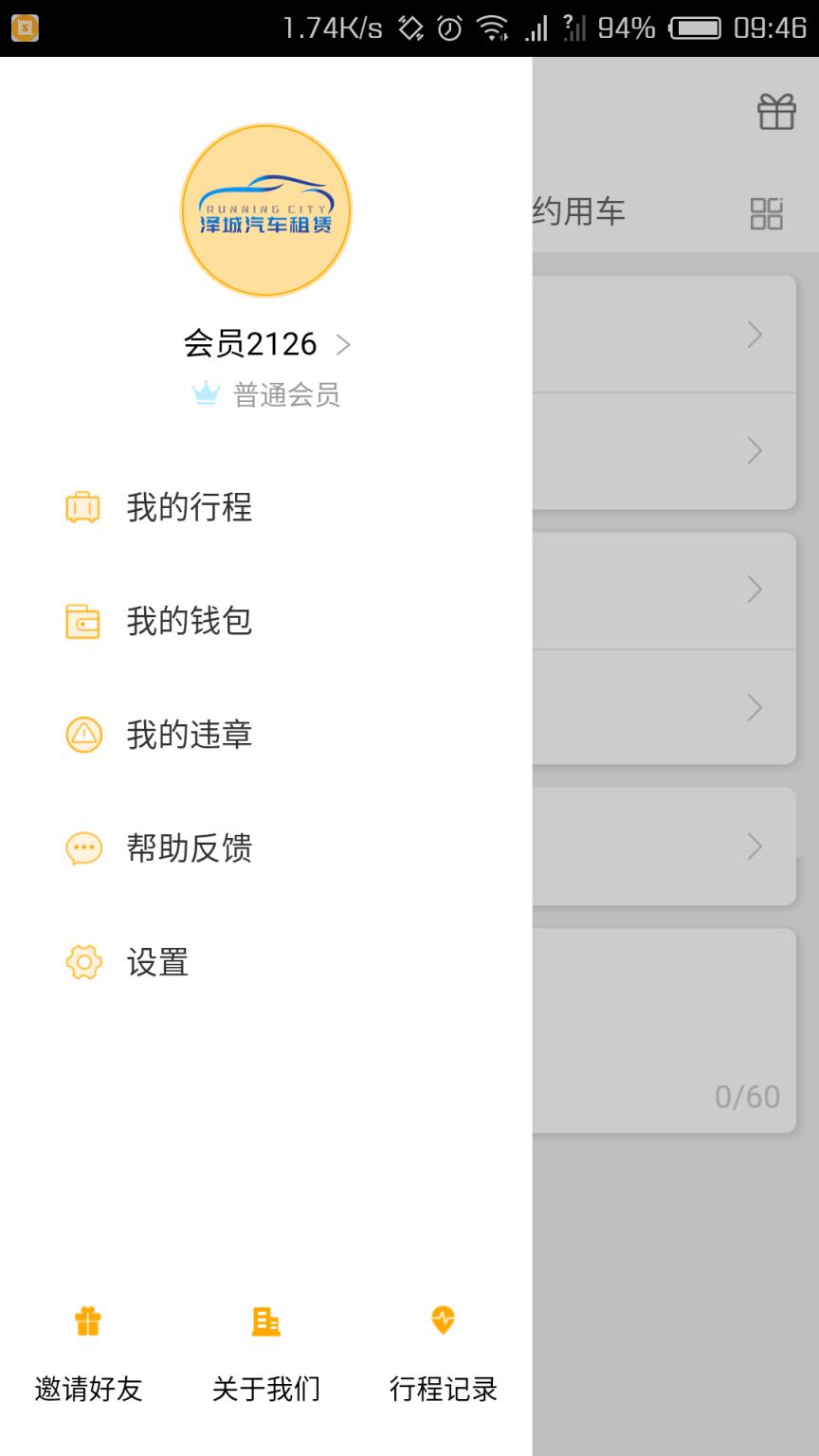Tap the 邀请好友 link at the bottom
The image size is (819, 1456).
click(87, 1389)
